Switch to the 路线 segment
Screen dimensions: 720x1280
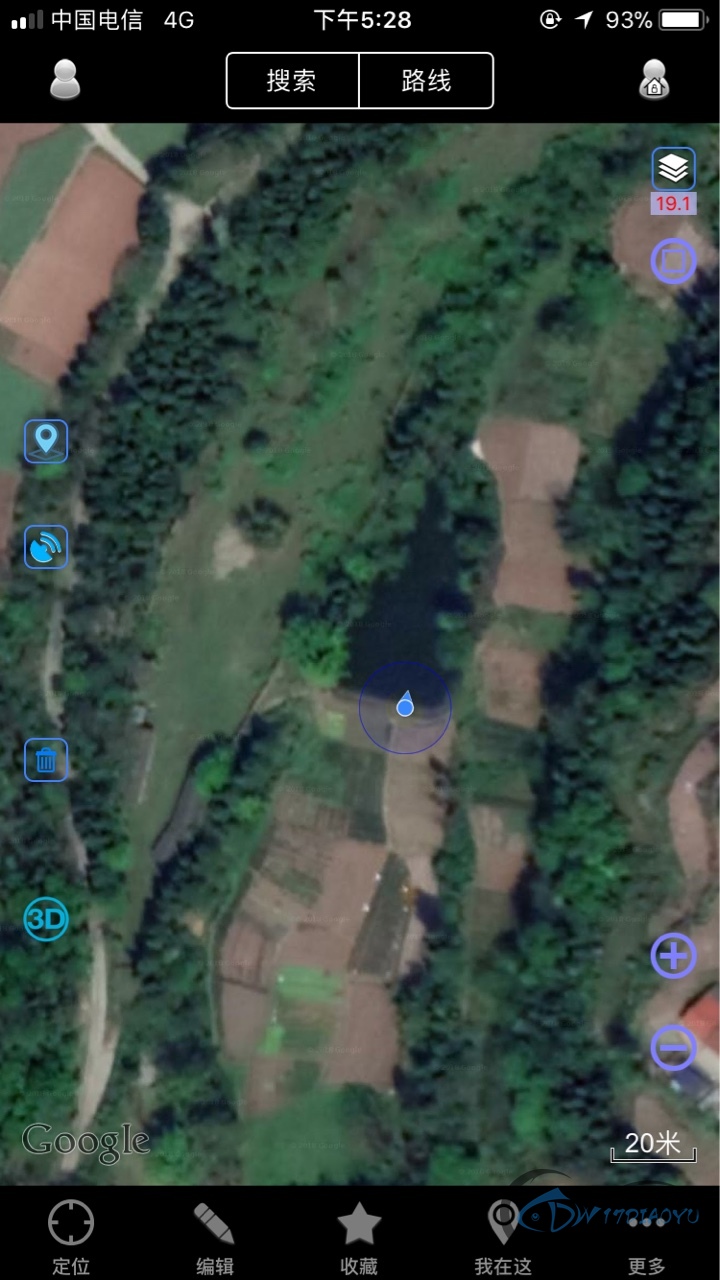tap(426, 81)
